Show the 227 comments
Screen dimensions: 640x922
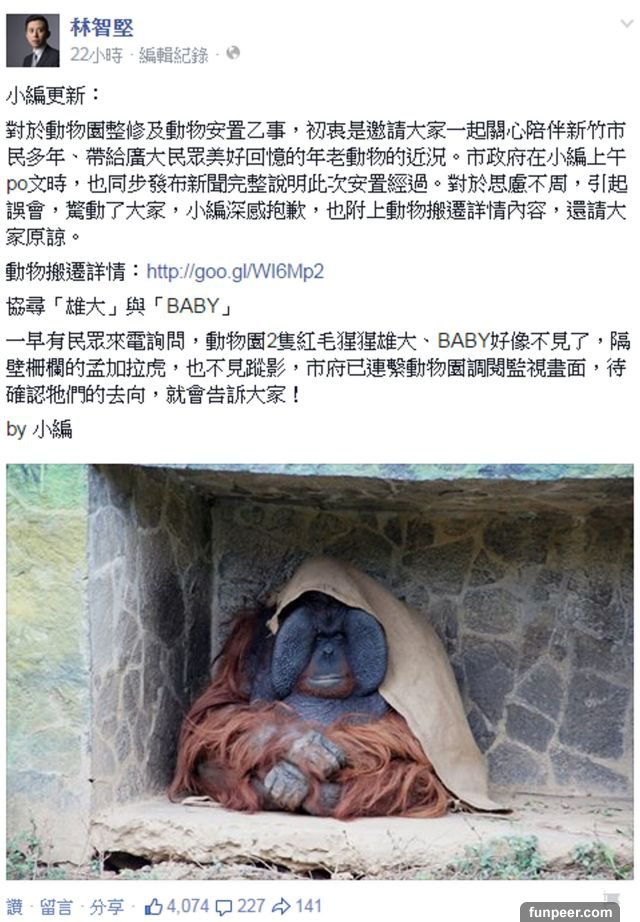[x=241, y=907]
